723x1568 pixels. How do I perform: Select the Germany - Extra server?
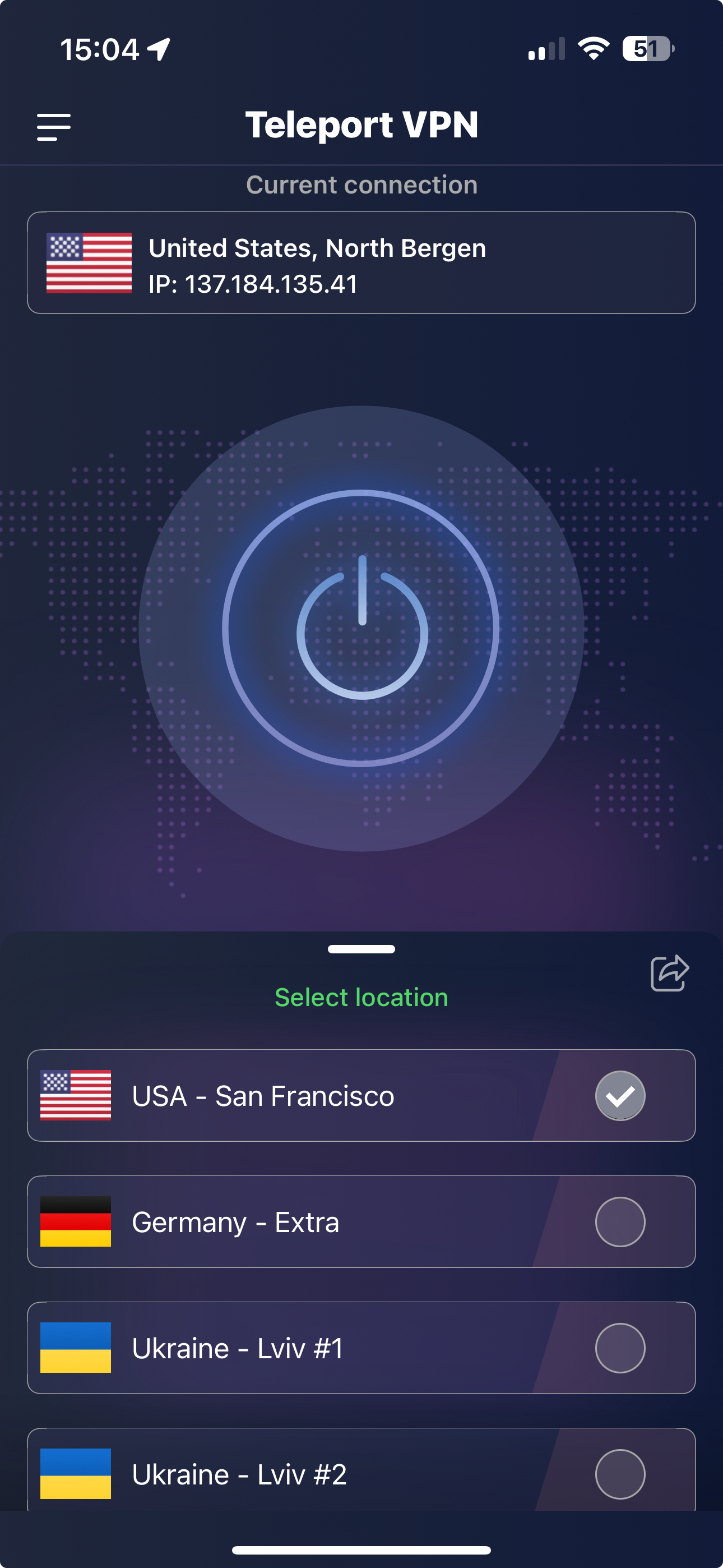[x=620, y=1221]
